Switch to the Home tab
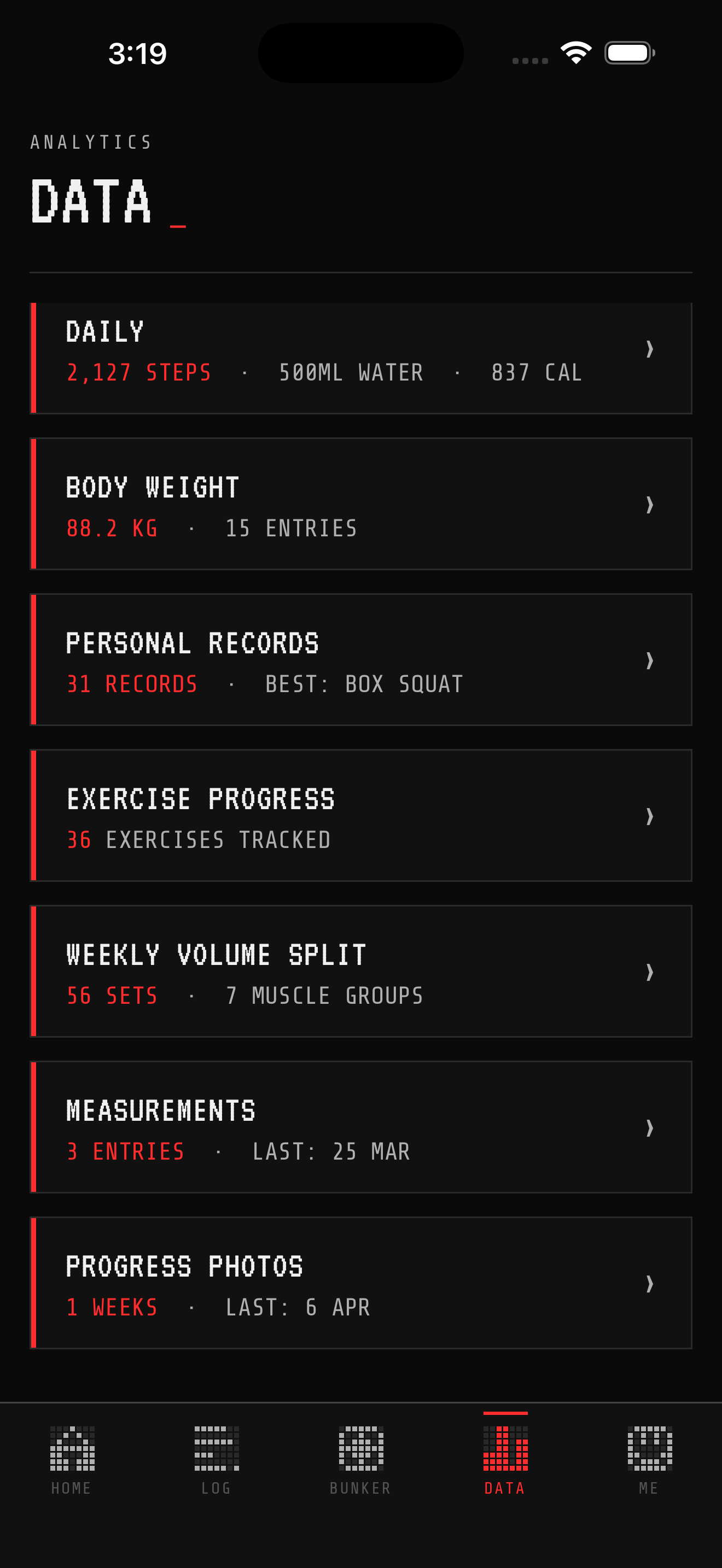The height and width of the screenshot is (1568, 722). coord(72,1459)
